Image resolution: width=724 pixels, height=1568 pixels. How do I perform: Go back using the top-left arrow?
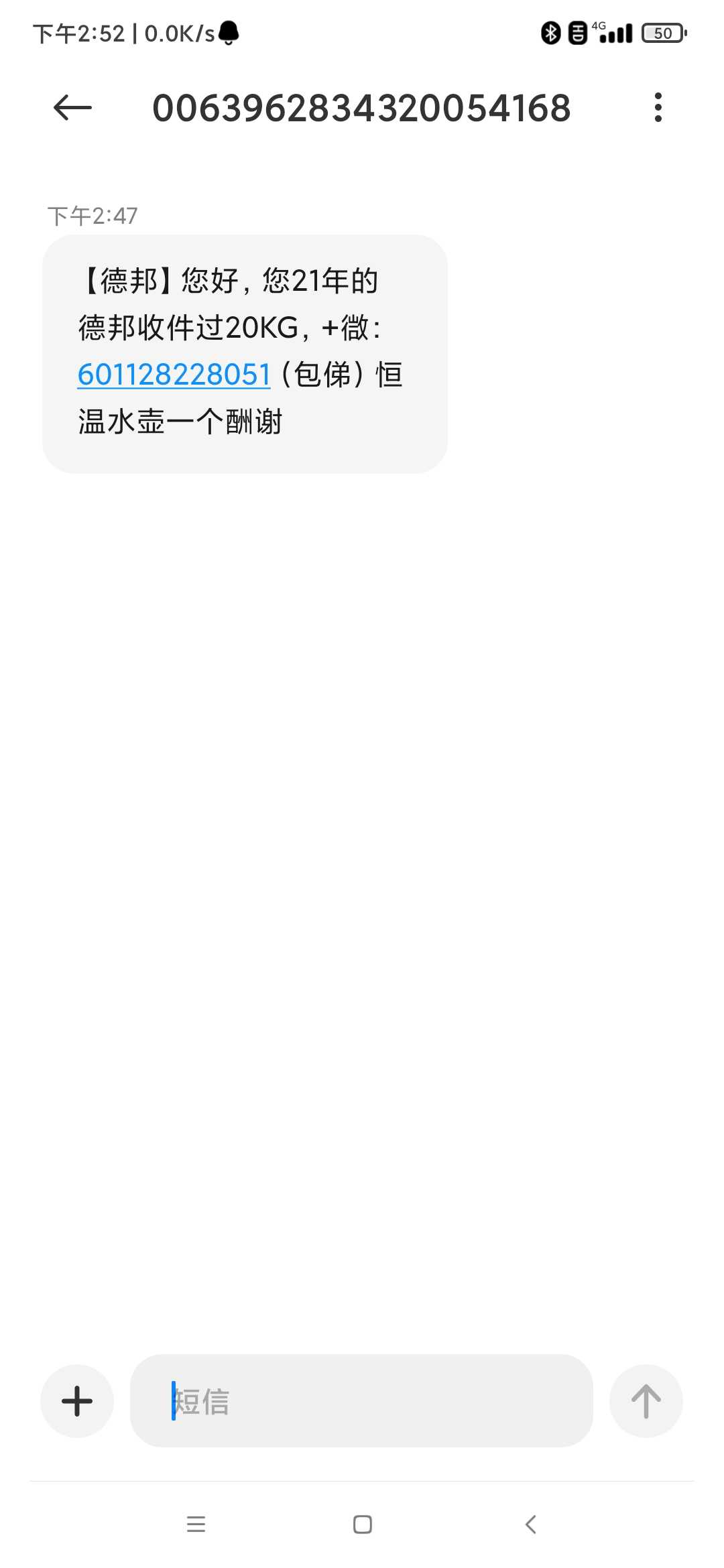pos(72,107)
